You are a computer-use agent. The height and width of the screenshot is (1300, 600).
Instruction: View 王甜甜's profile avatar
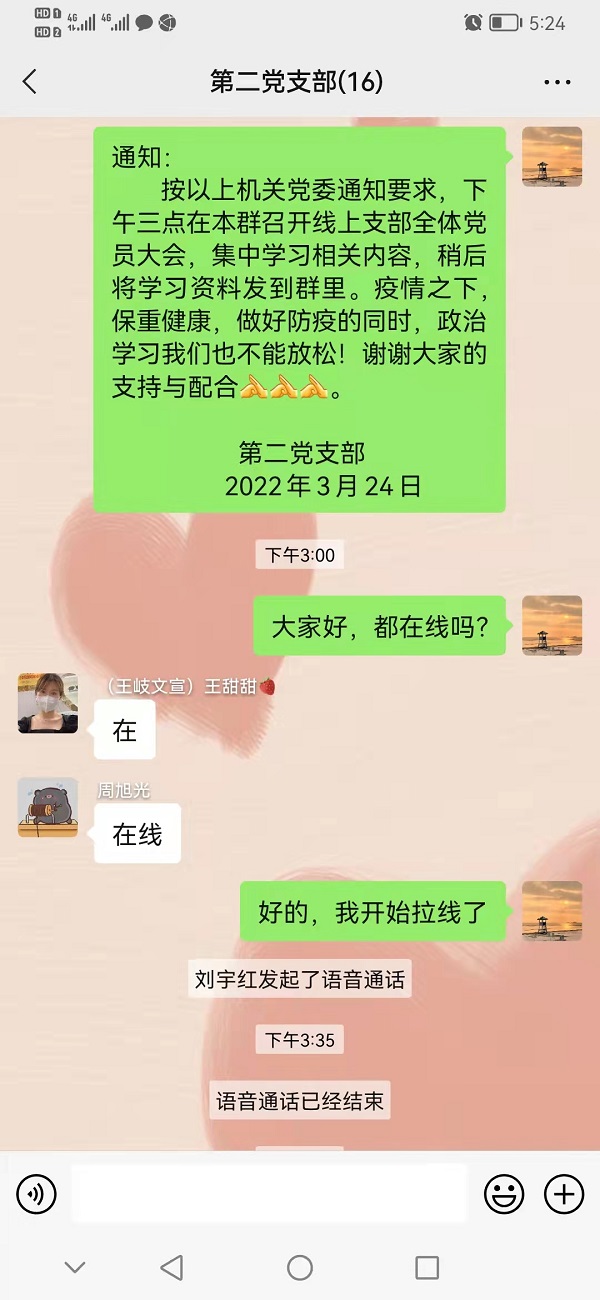pos(47,703)
